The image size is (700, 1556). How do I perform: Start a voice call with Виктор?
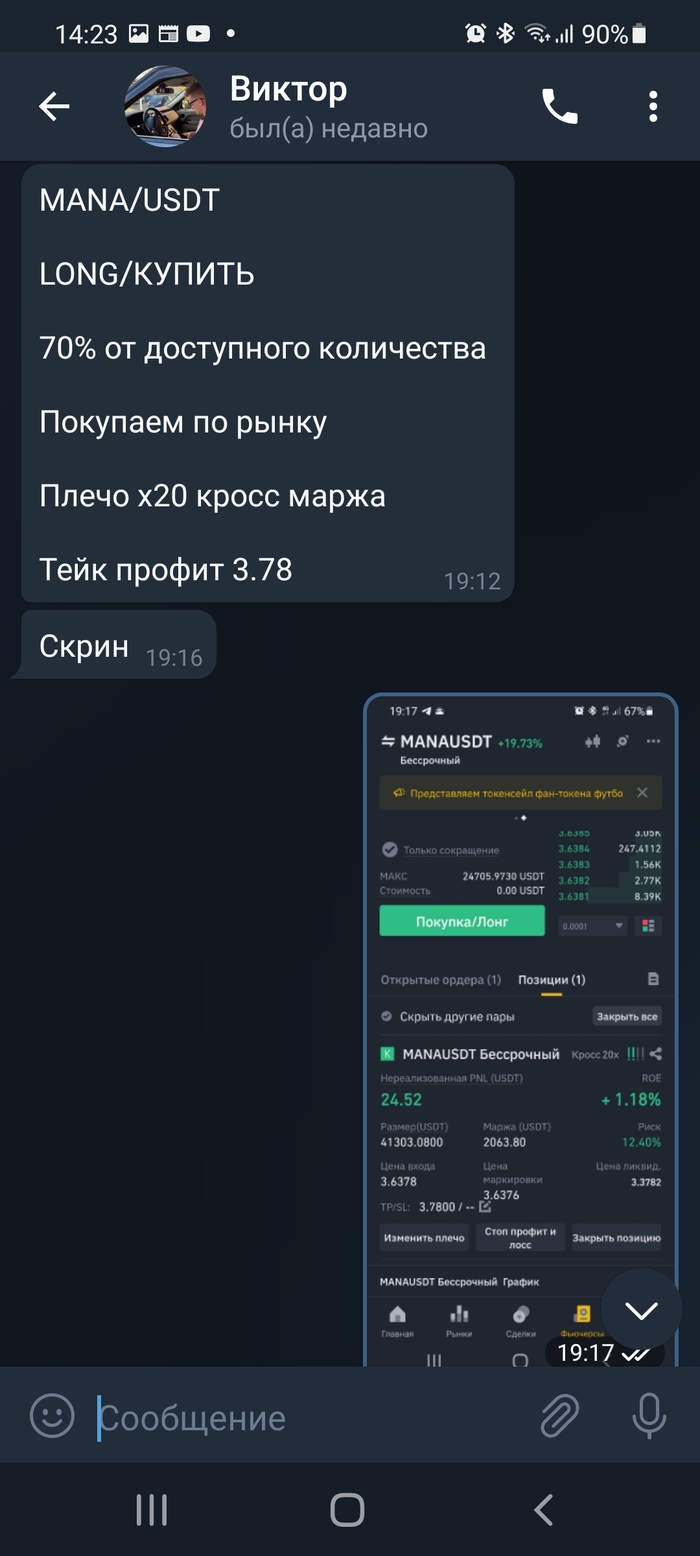(x=559, y=106)
